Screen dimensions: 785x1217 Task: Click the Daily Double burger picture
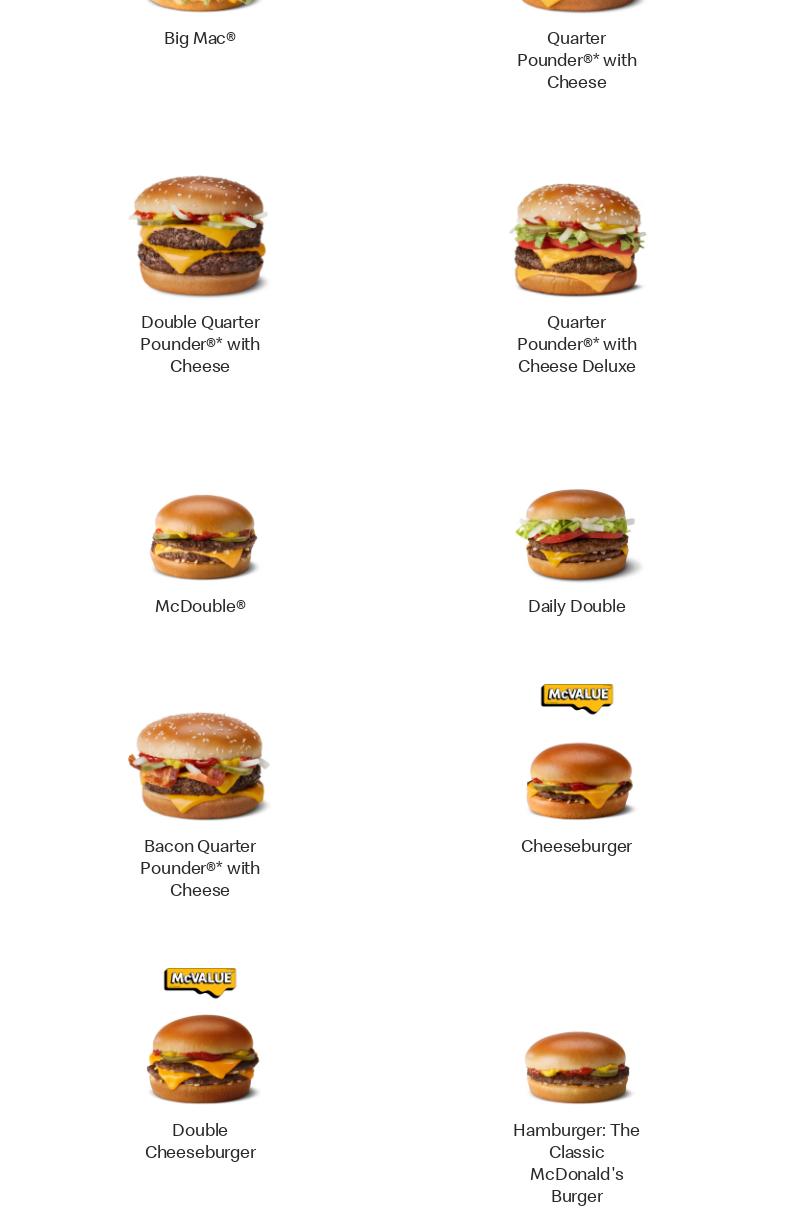pos(577,533)
